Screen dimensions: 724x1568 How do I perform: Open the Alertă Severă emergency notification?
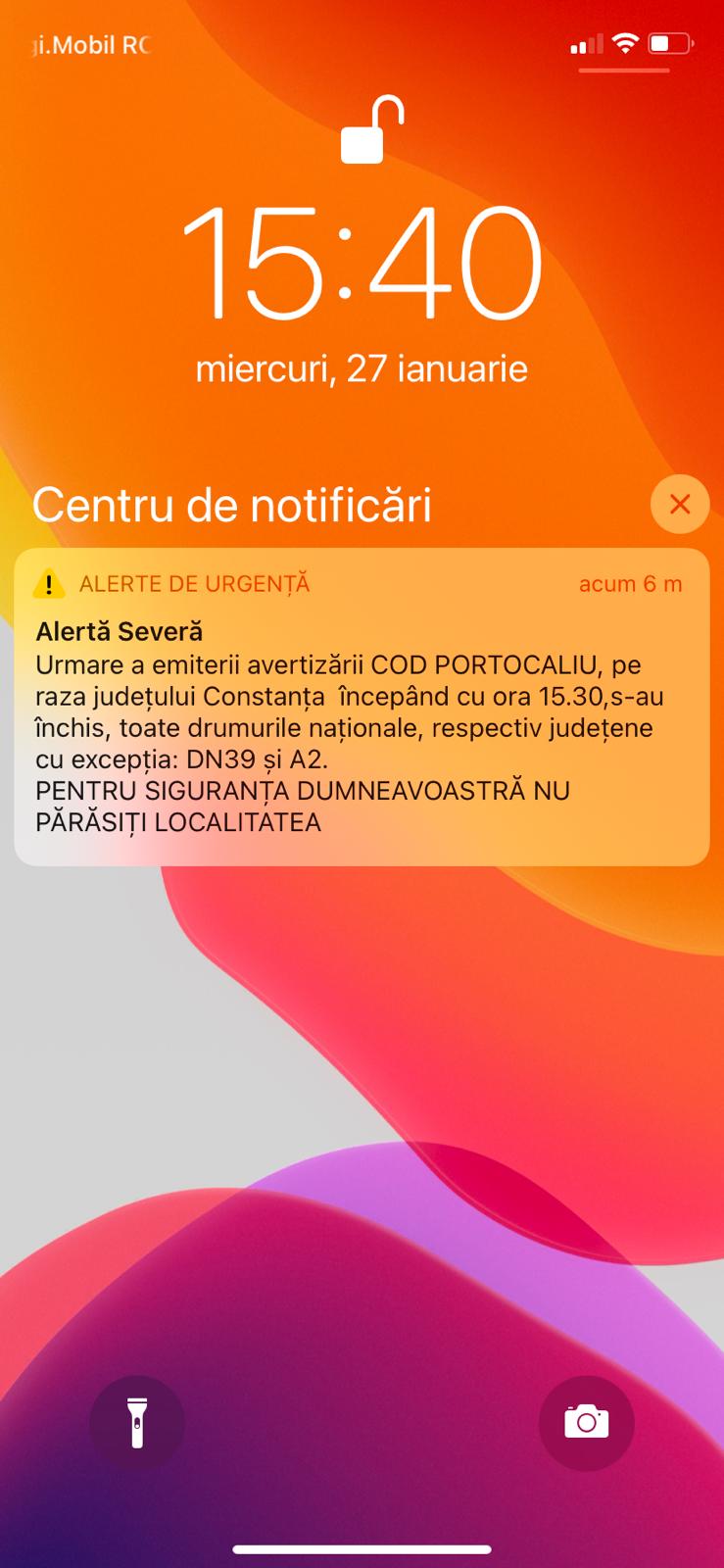coord(362,707)
